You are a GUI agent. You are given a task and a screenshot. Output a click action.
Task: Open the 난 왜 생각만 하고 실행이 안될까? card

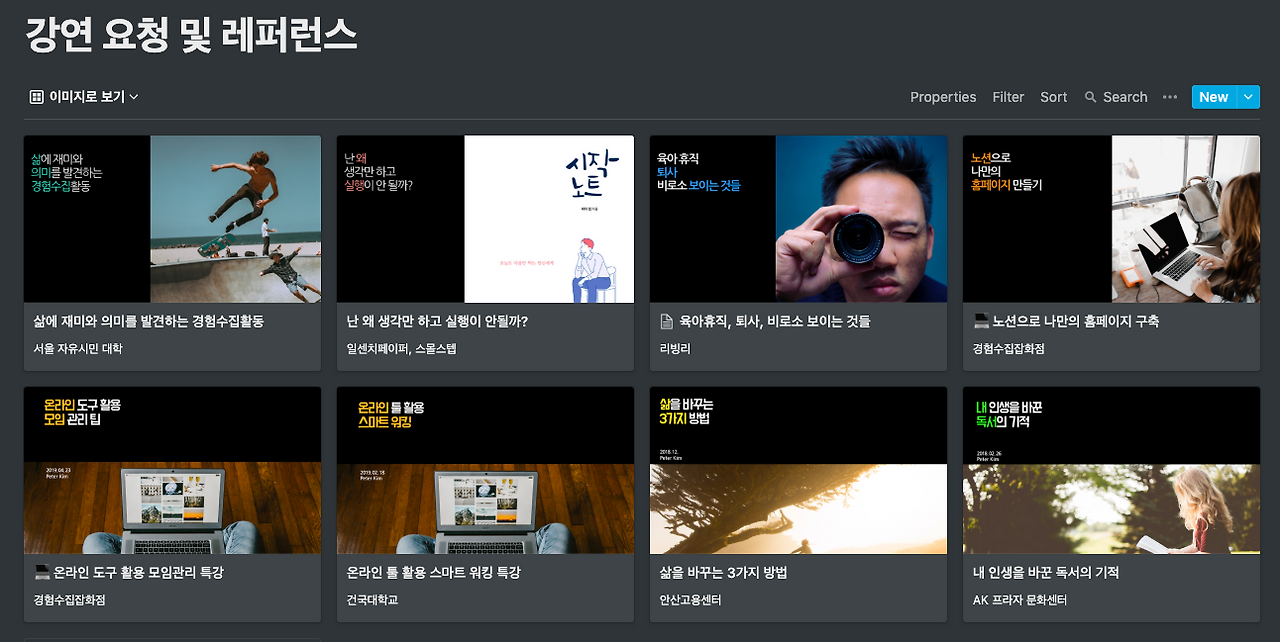click(x=485, y=253)
